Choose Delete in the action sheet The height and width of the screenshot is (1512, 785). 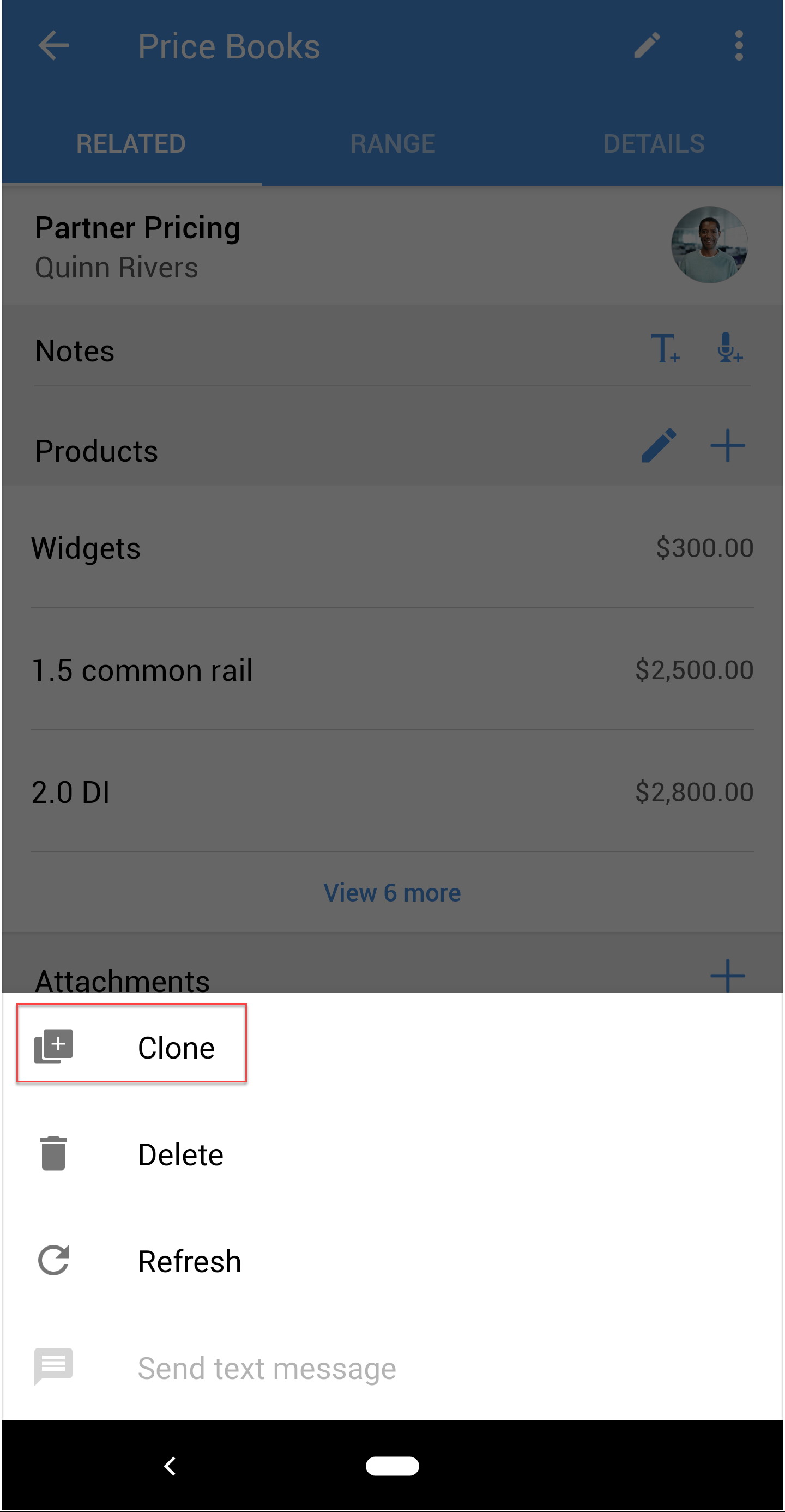(180, 1154)
